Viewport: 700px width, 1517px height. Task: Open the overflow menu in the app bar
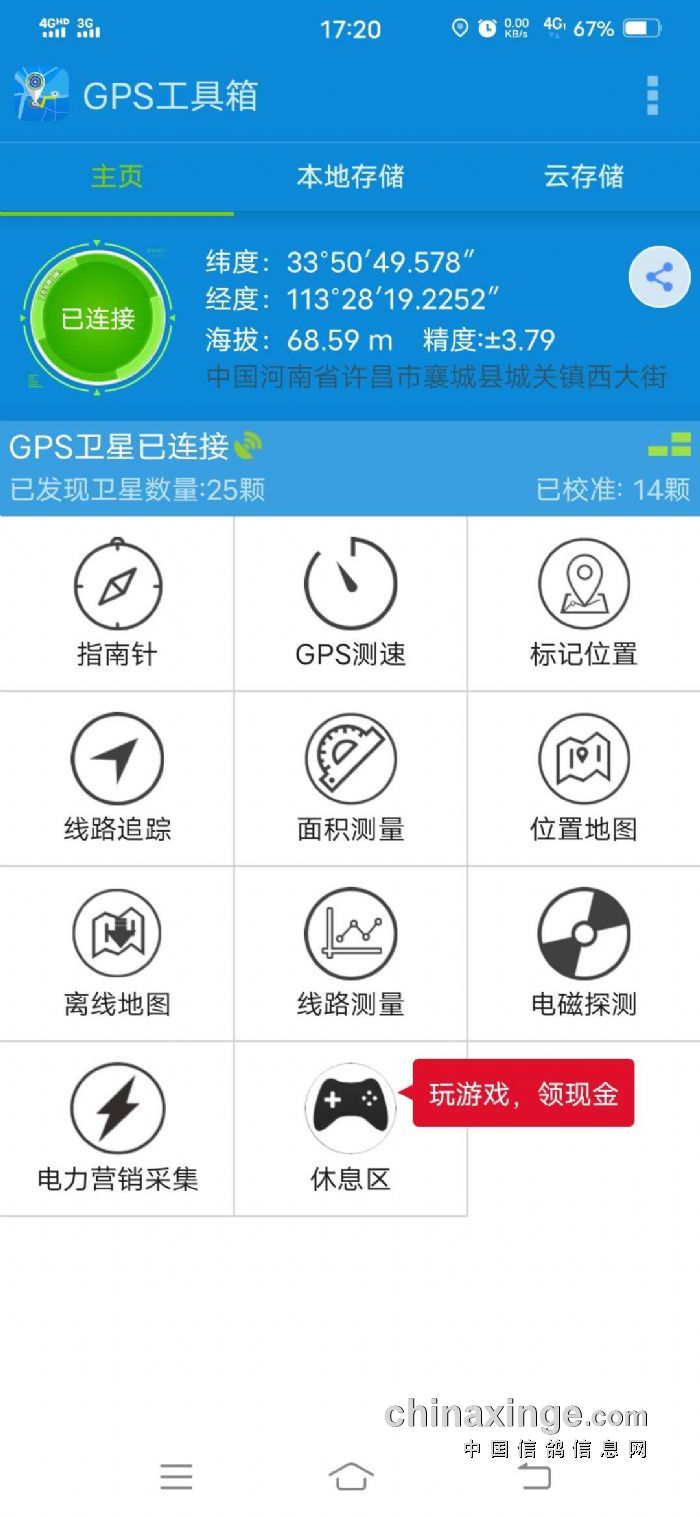(x=652, y=96)
